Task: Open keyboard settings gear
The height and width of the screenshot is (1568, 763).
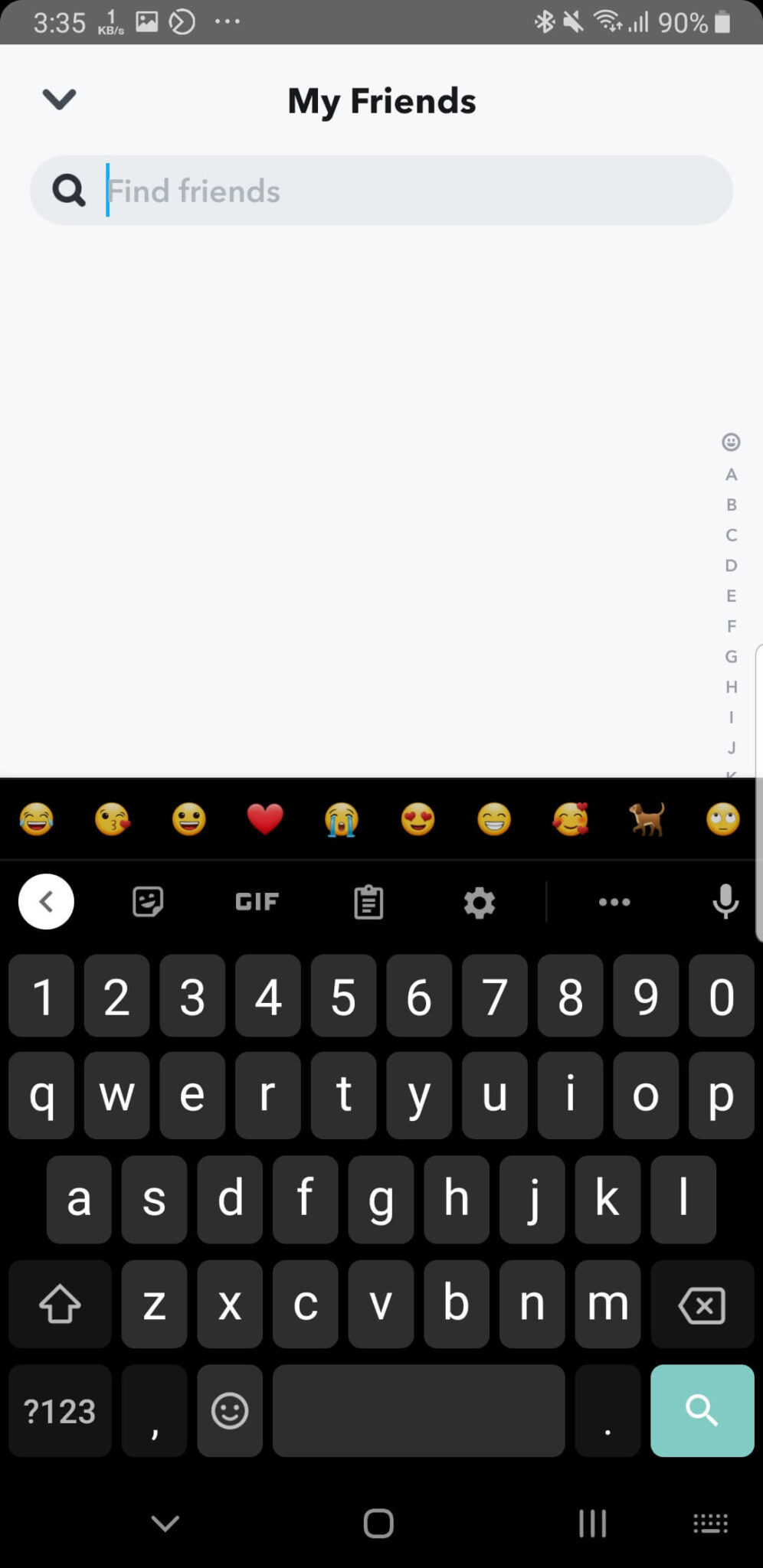Action: (480, 903)
